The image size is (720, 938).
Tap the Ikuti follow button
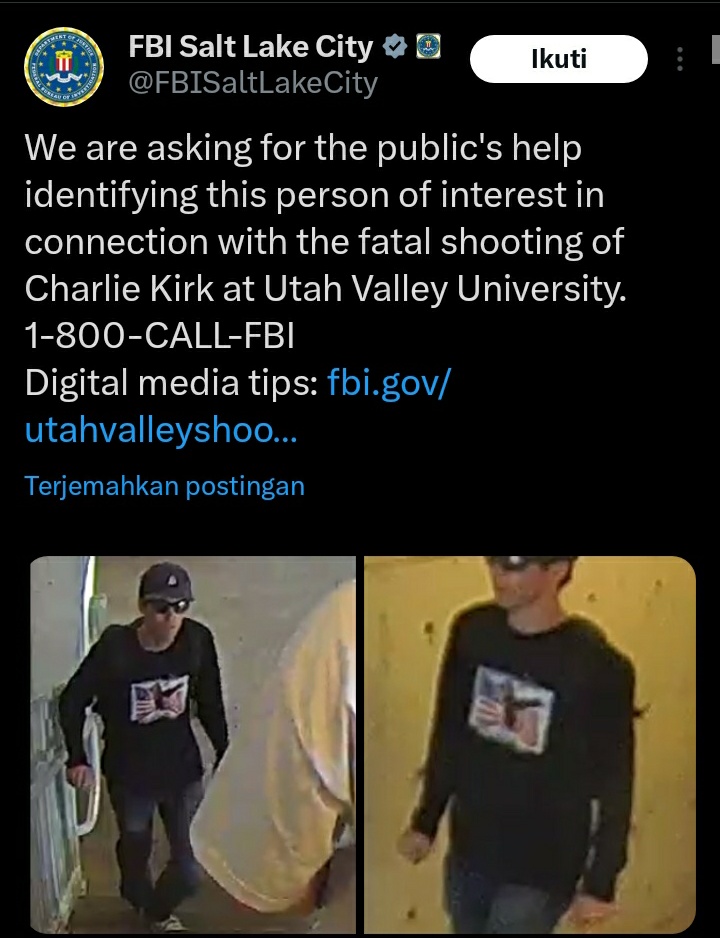click(558, 59)
